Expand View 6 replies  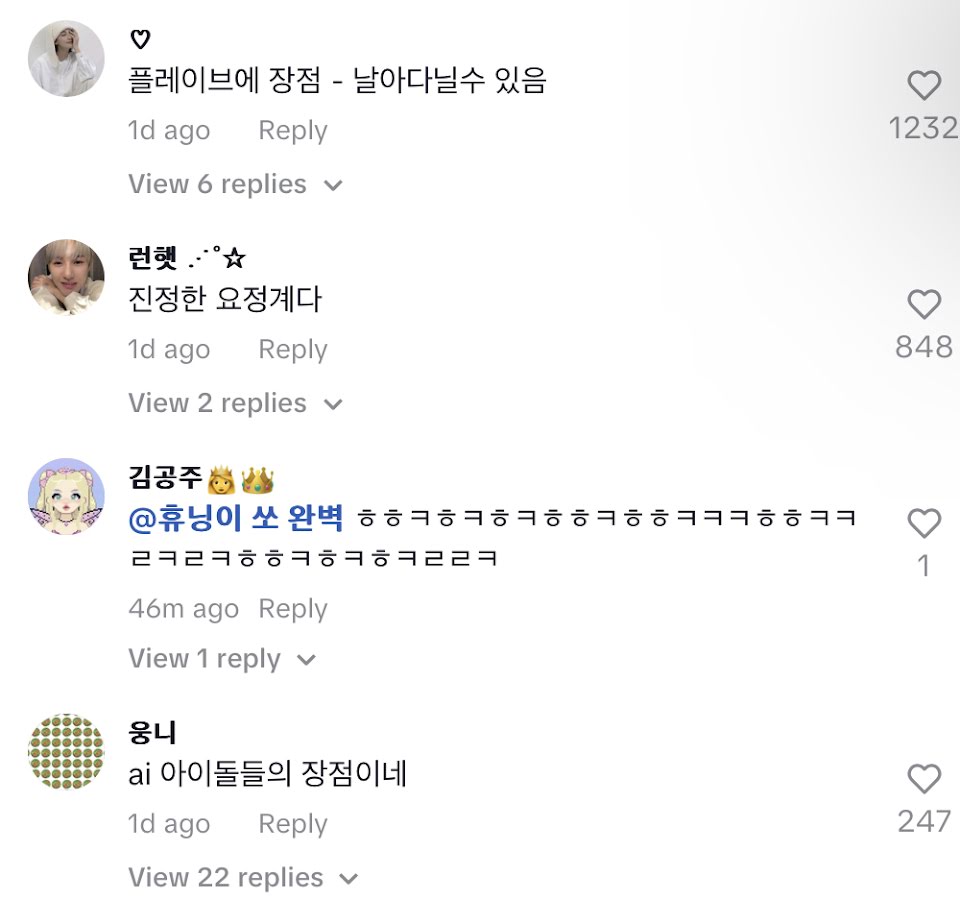tap(235, 184)
